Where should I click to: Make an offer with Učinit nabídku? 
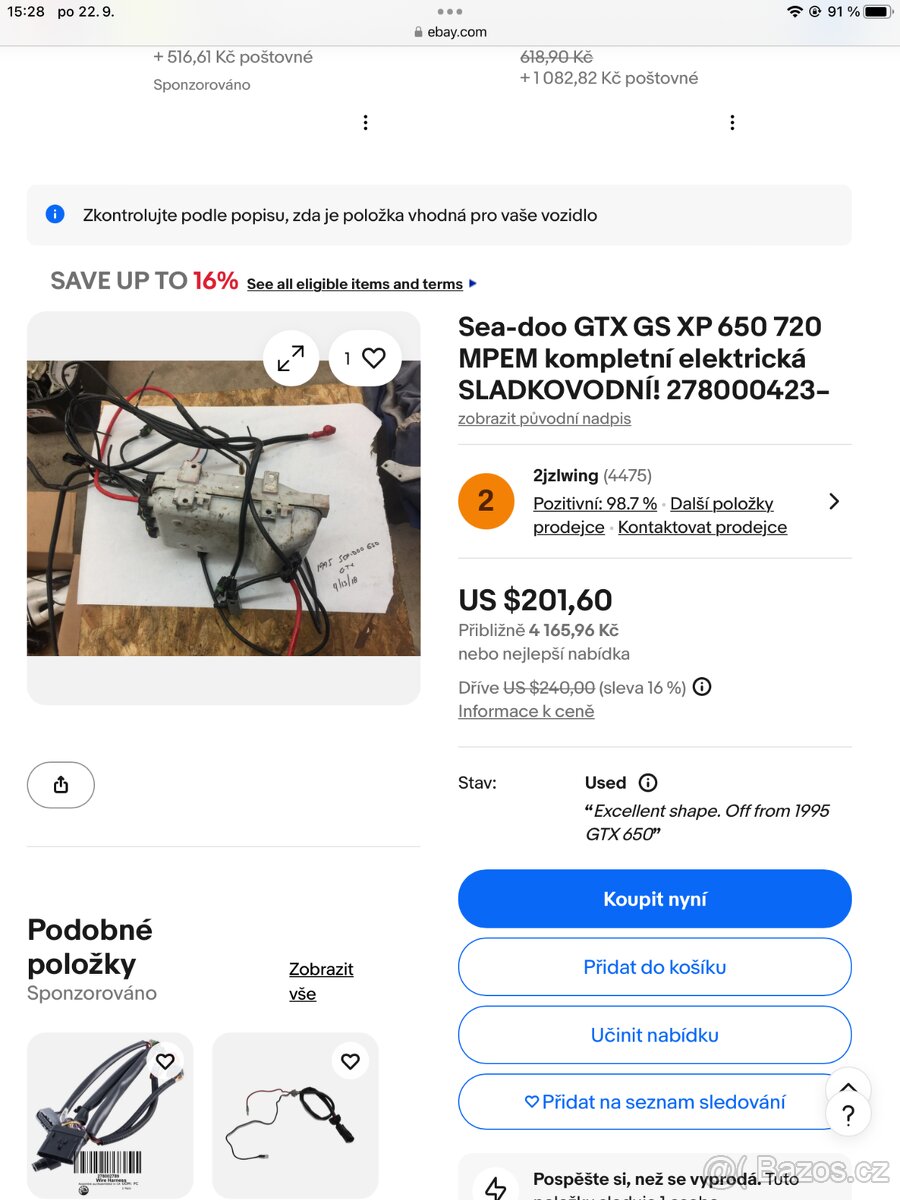click(654, 1035)
